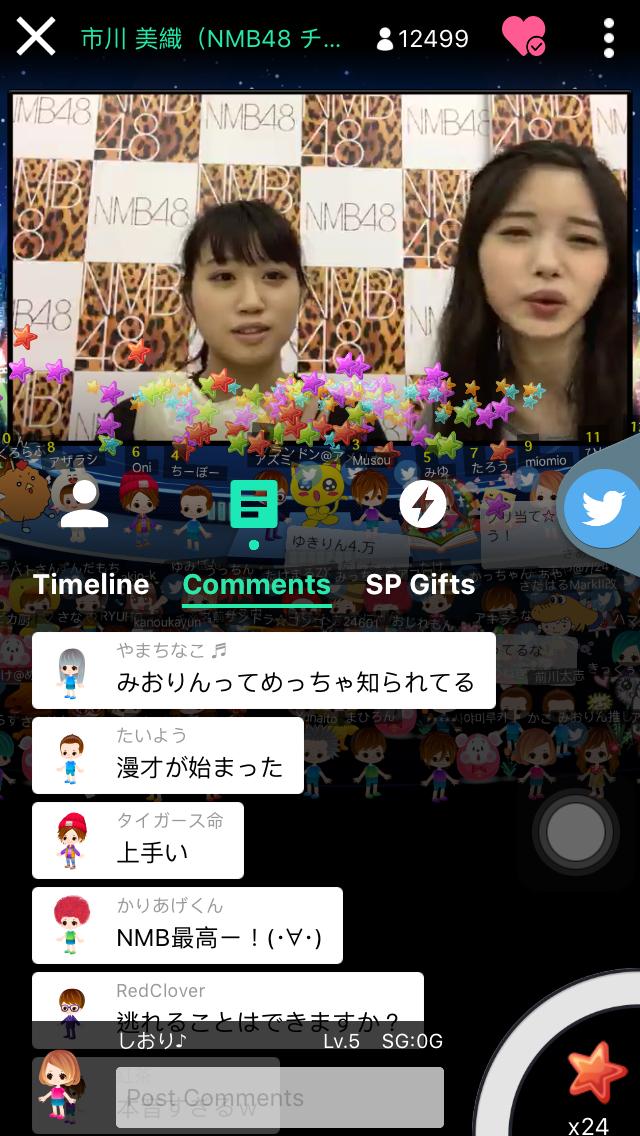The height and width of the screenshot is (1136, 640).
Task: Switch to the SP Gifts tab
Action: 420,585
